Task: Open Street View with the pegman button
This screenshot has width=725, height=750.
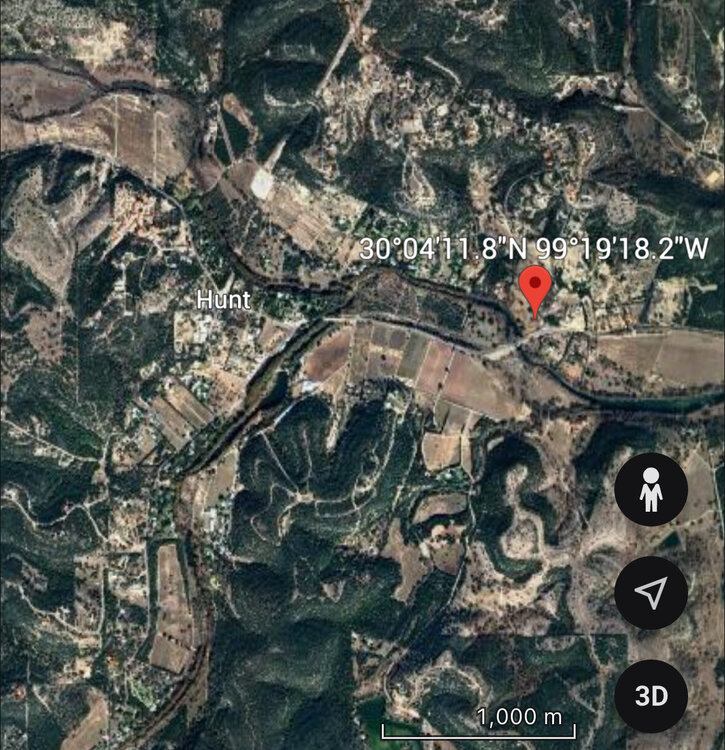Action: coord(651,490)
